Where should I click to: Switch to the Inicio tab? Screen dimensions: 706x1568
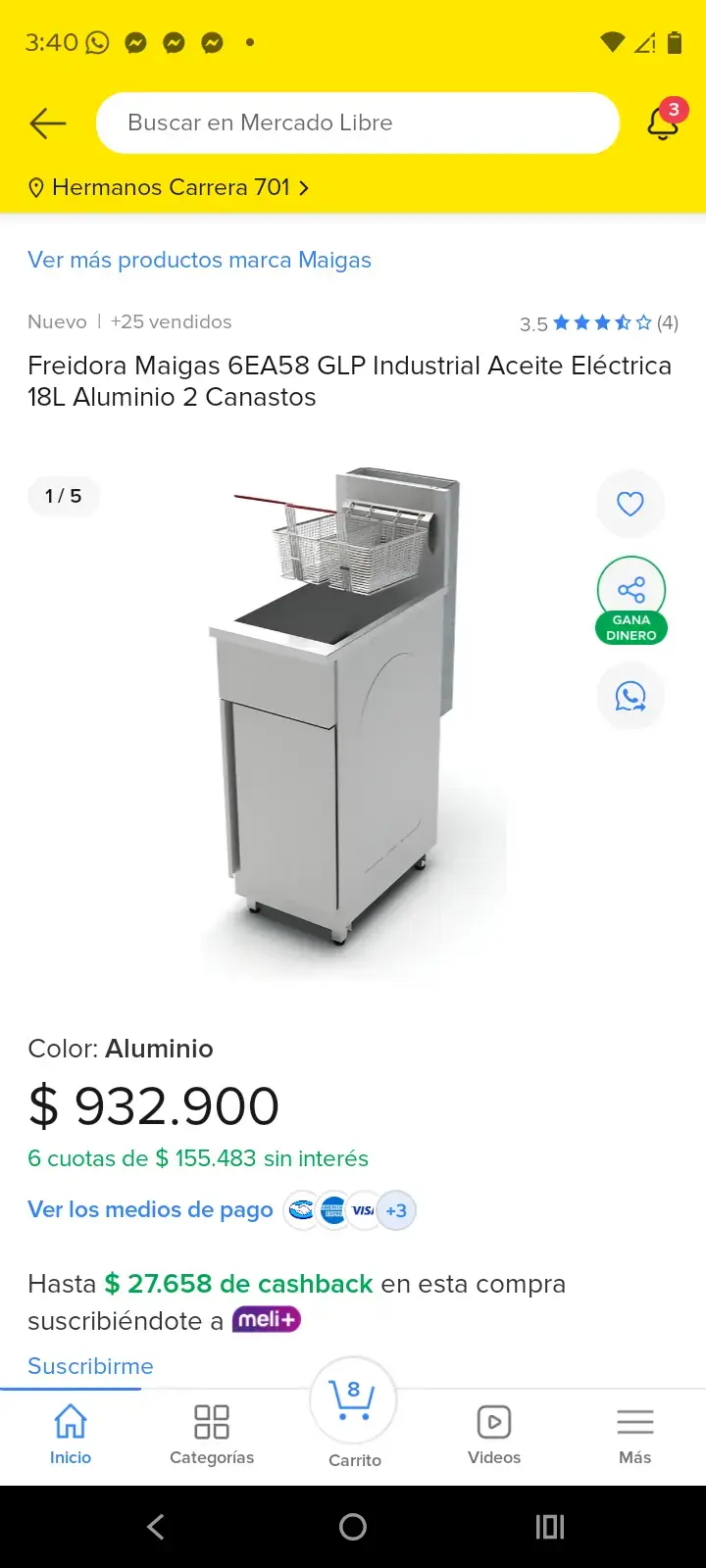71,1436
